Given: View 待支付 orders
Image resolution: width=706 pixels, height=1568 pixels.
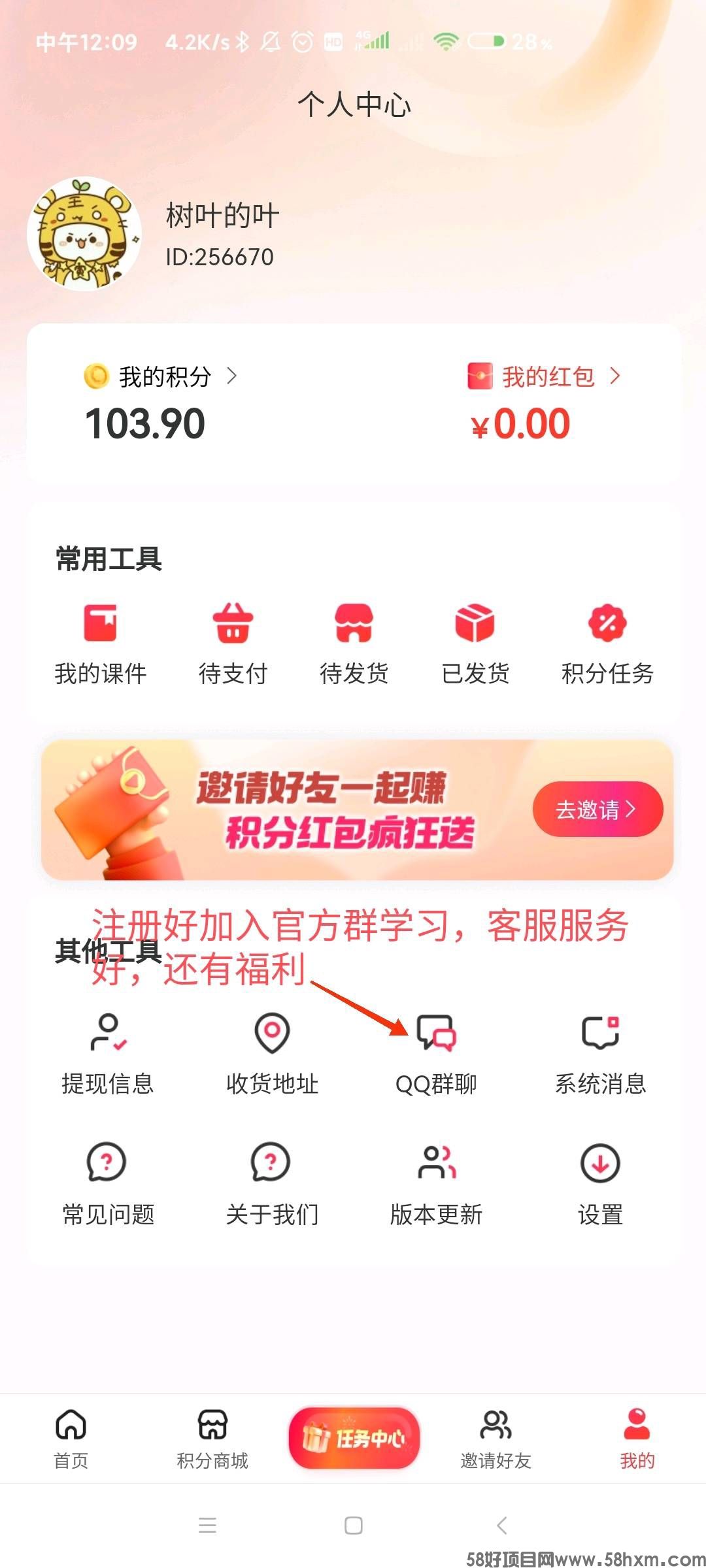Looking at the screenshot, I should 233,644.
